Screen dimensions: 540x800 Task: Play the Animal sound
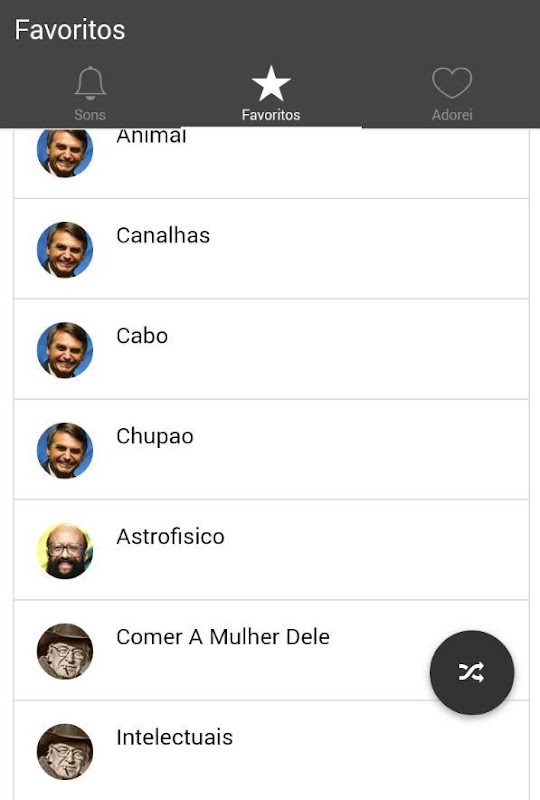pos(271,163)
